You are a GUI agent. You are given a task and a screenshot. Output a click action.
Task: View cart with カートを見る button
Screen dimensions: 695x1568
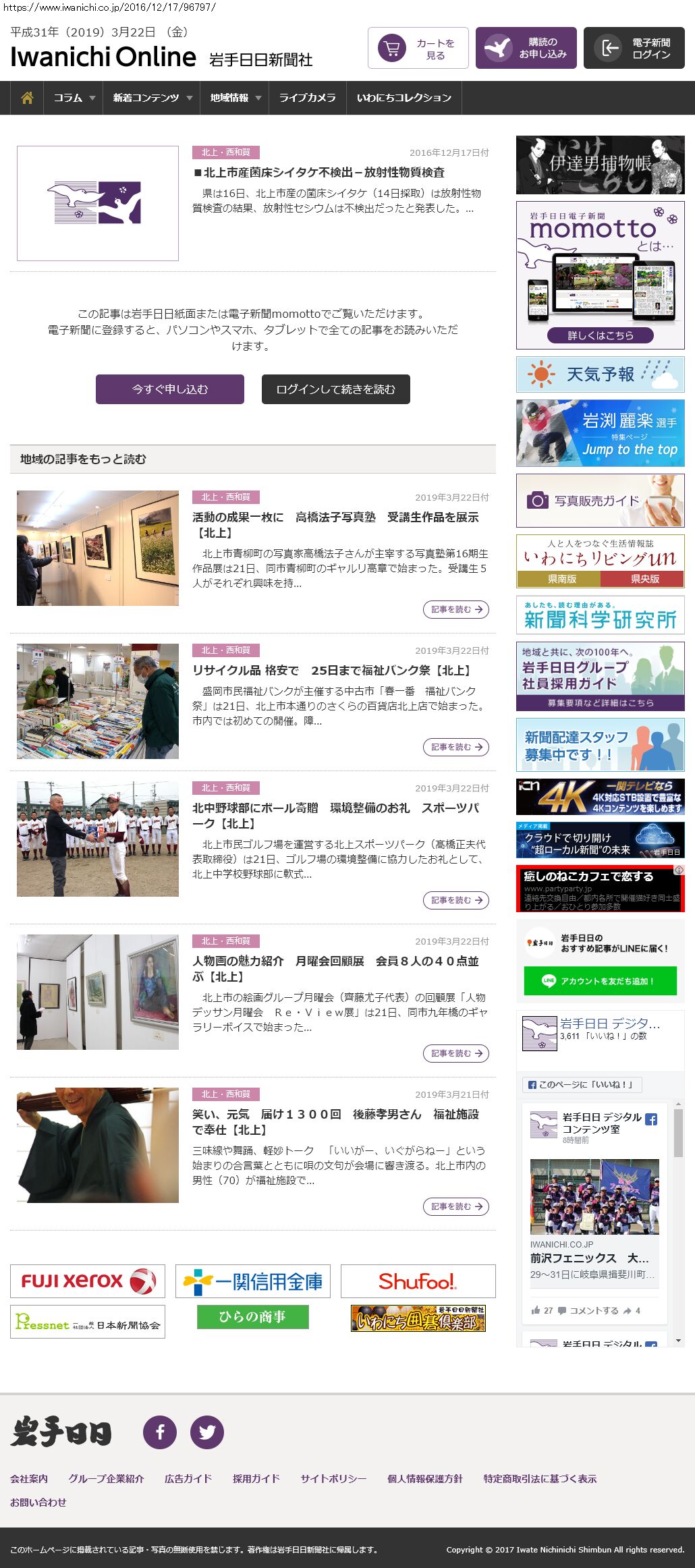[418, 48]
